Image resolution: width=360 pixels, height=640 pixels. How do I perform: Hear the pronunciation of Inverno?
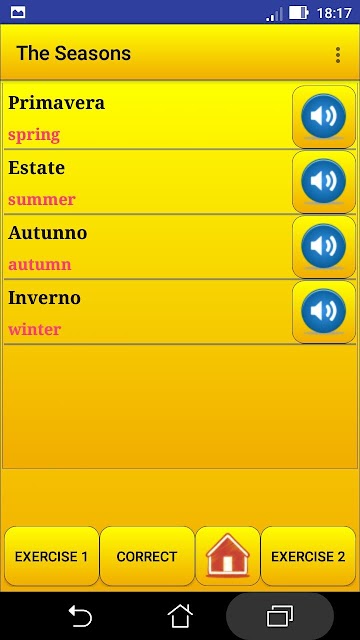click(324, 312)
